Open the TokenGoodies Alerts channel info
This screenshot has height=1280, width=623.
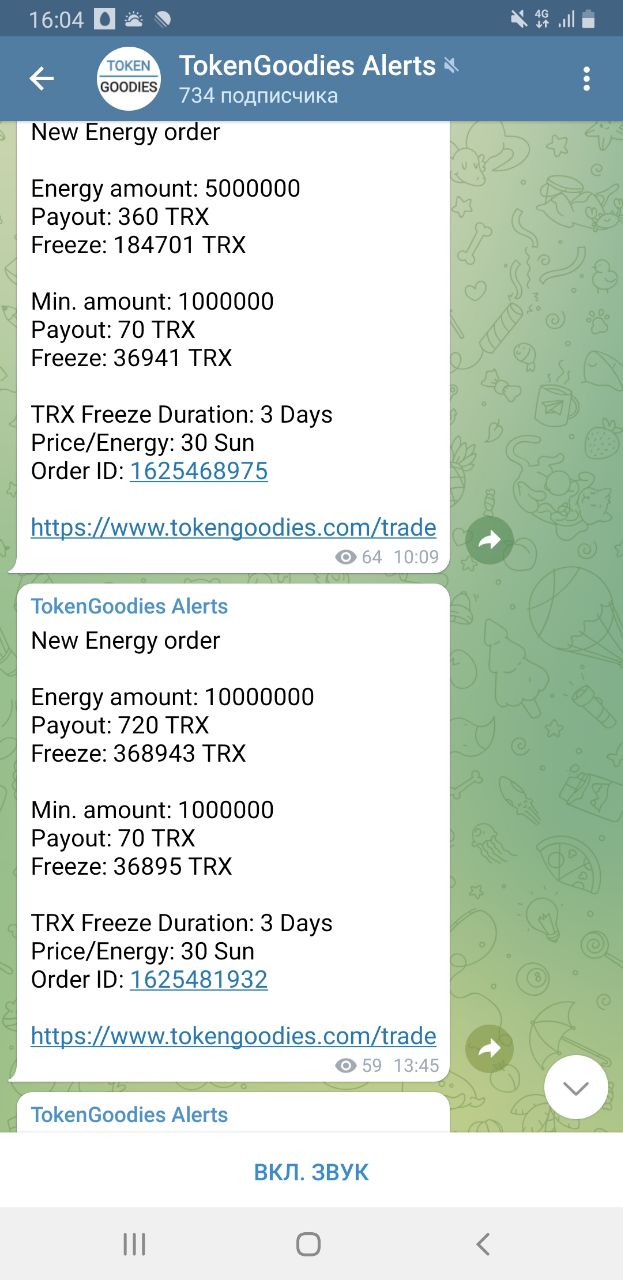tap(307, 79)
